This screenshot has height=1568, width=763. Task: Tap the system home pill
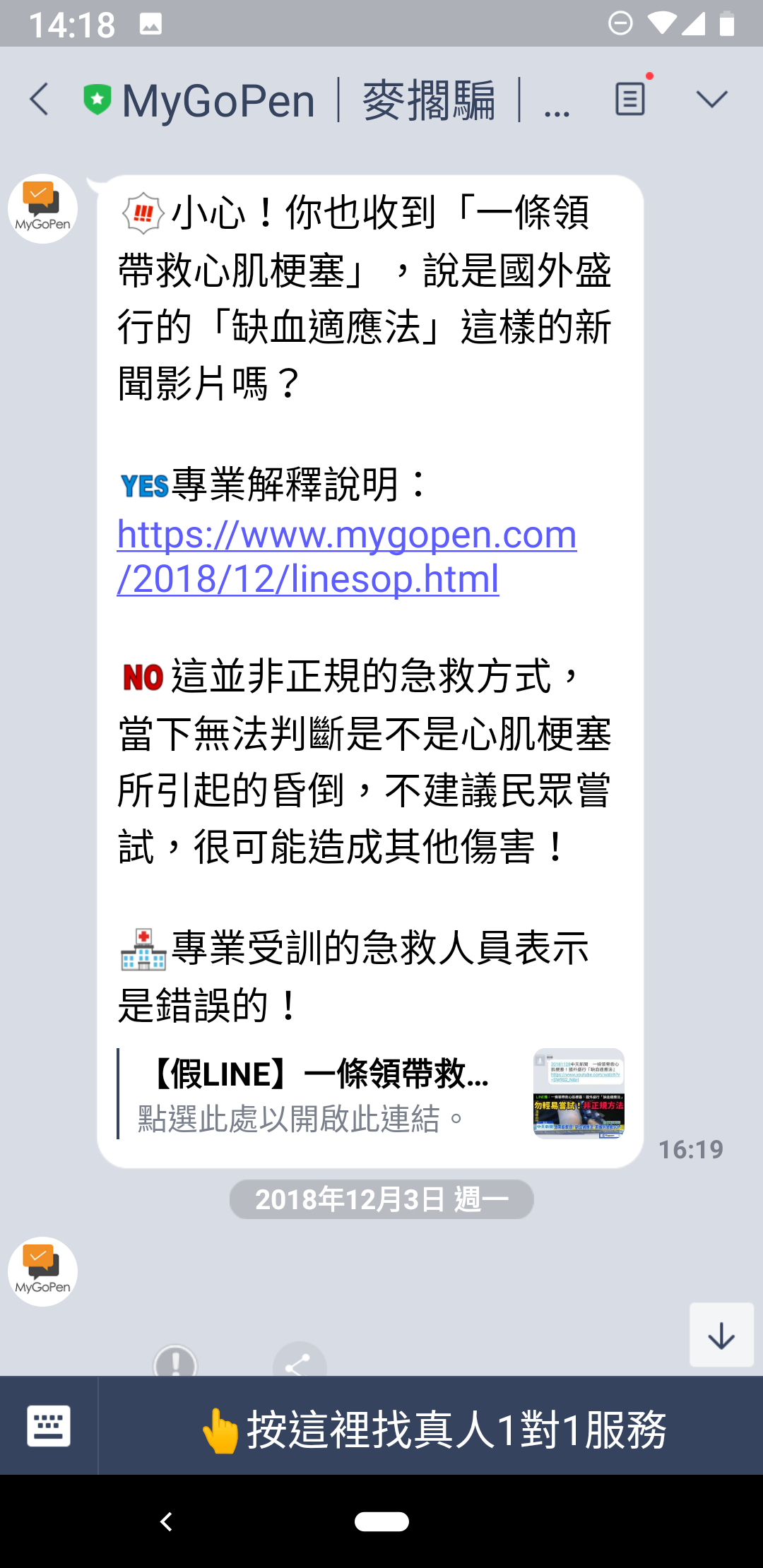pyautogui.click(x=381, y=1521)
